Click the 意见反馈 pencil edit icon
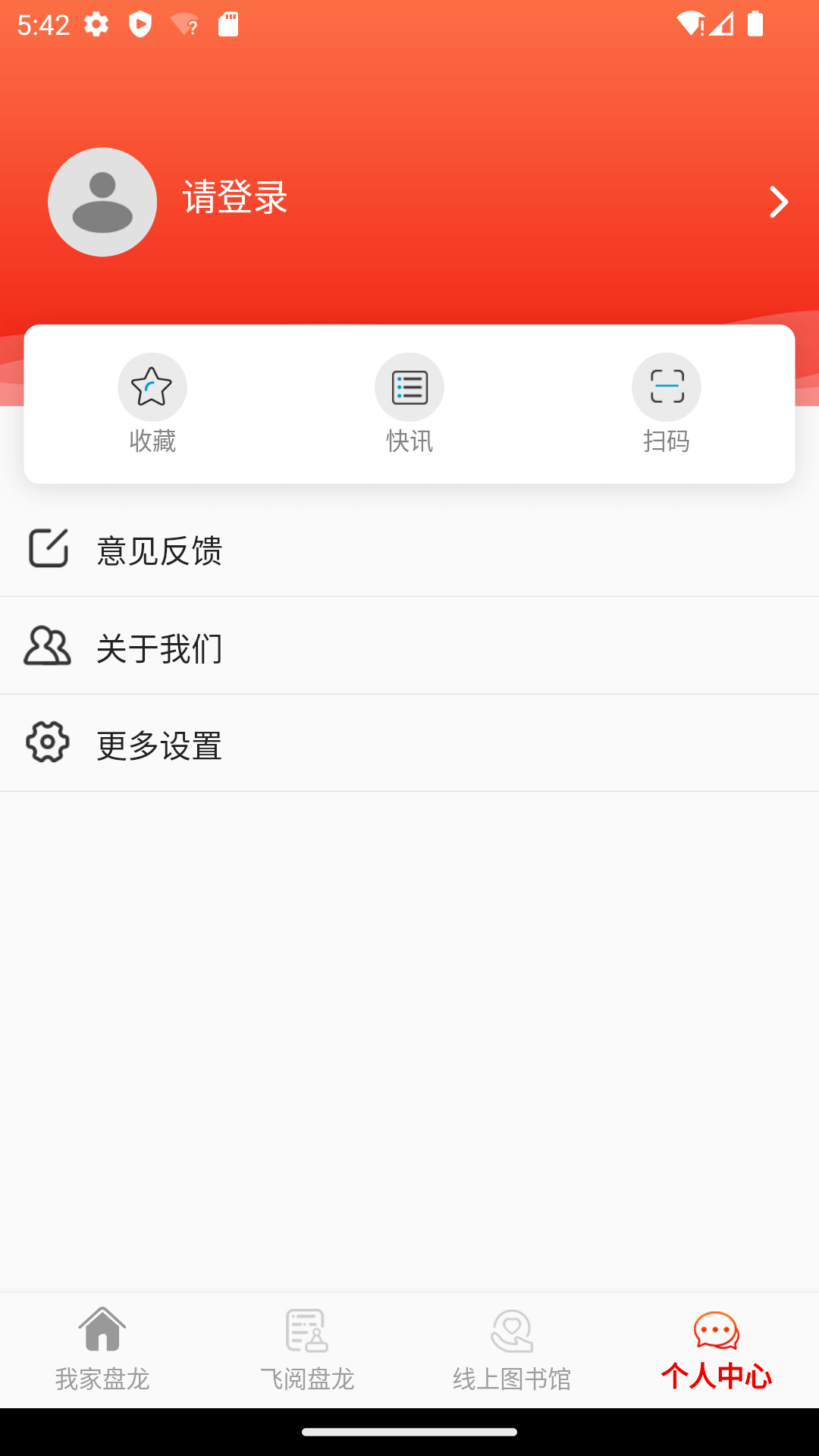 47,549
